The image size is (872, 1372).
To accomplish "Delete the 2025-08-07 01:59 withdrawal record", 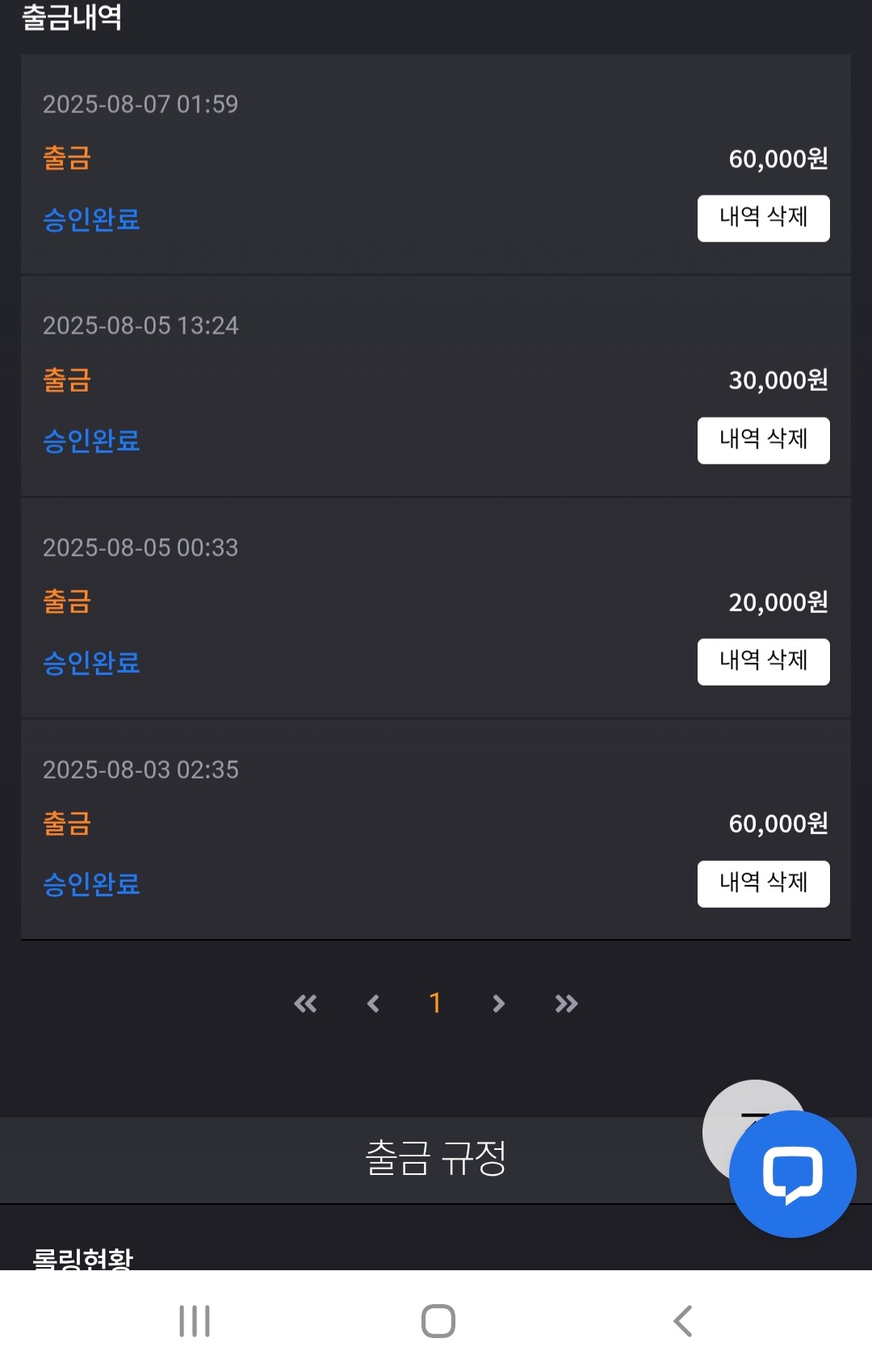I will click(763, 218).
